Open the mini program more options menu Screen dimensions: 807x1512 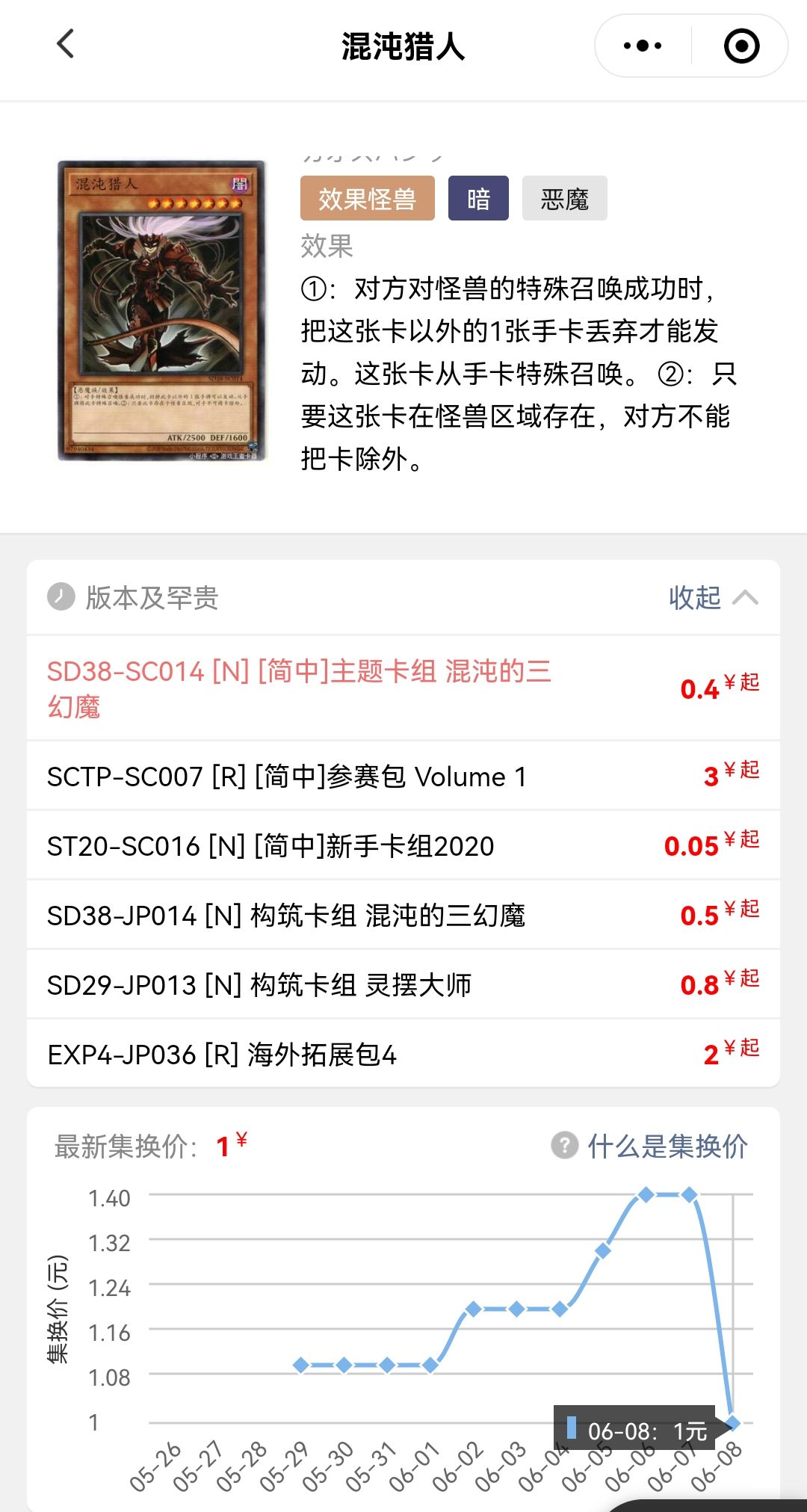(643, 46)
